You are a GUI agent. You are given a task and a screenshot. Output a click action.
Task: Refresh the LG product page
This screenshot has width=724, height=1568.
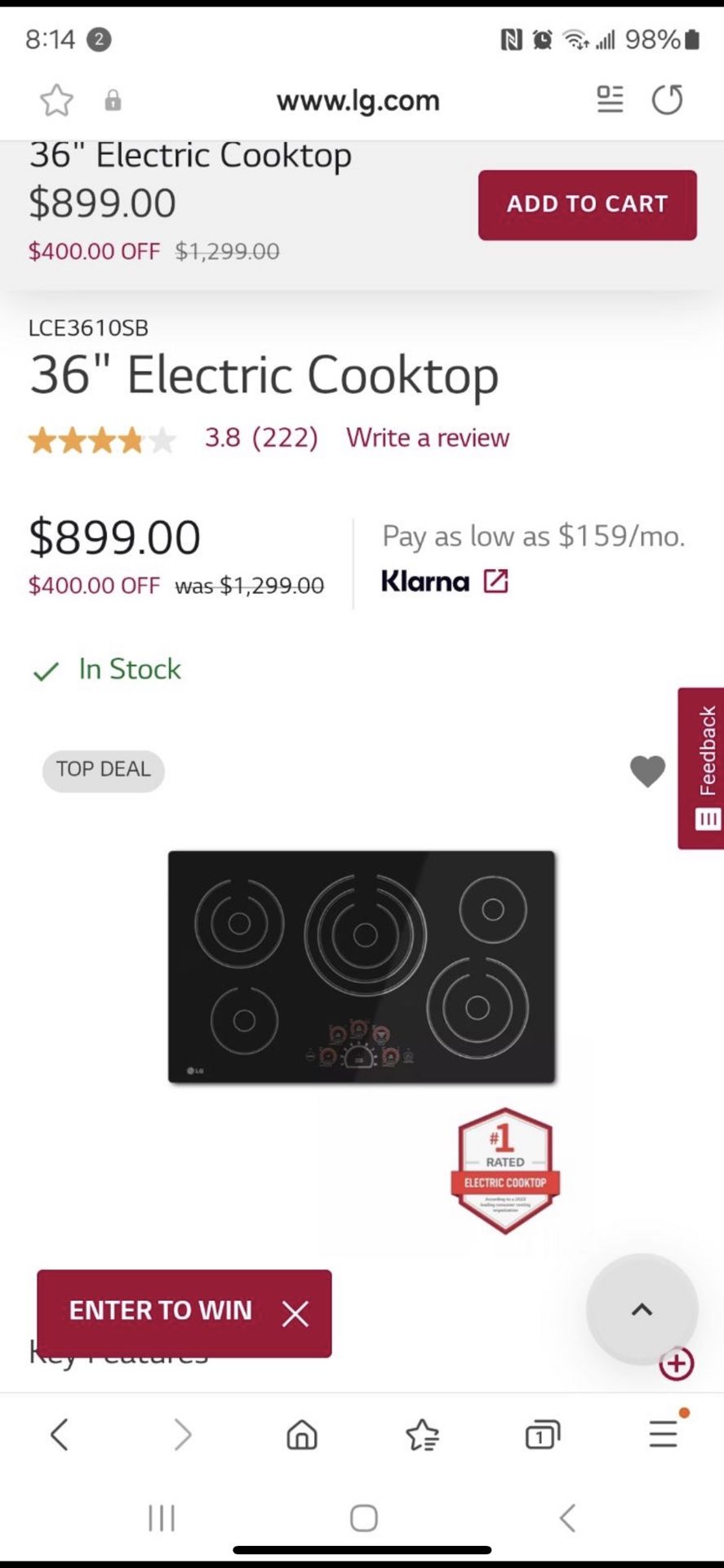click(x=667, y=100)
